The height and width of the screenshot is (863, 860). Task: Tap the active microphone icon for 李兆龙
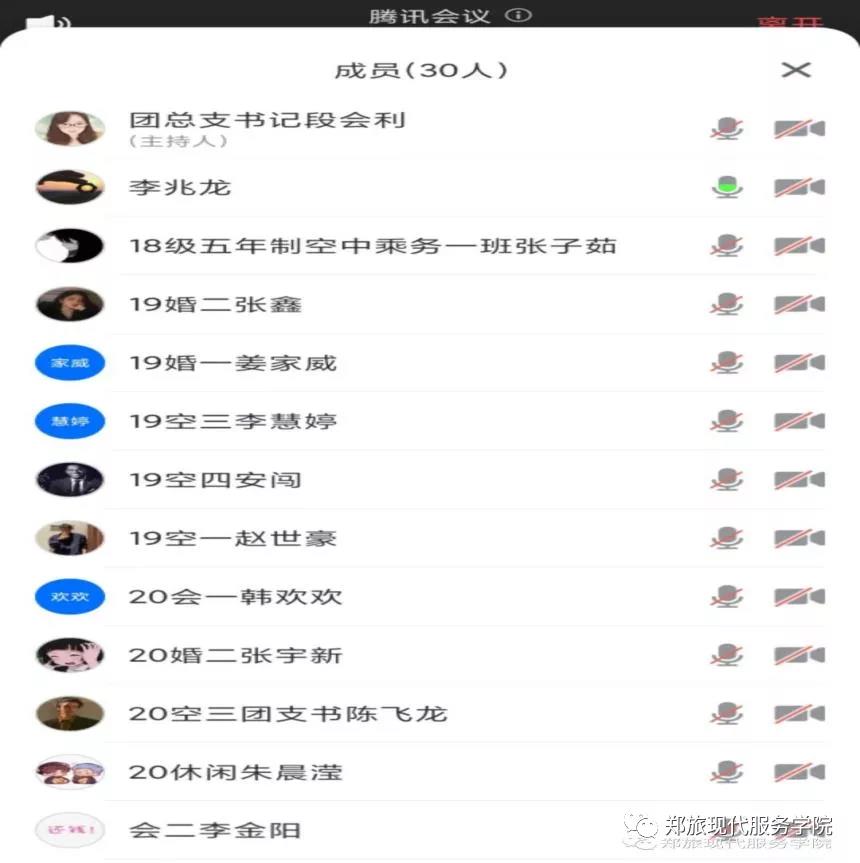point(728,187)
